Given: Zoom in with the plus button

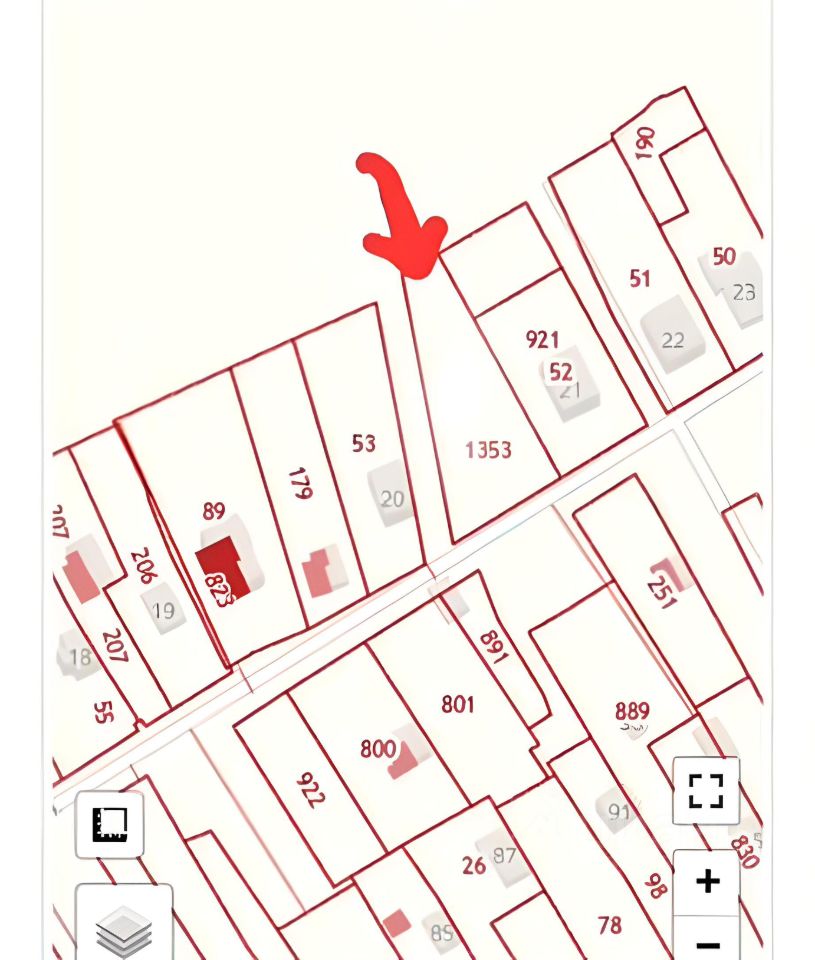Looking at the screenshot, I should [707, 881].
